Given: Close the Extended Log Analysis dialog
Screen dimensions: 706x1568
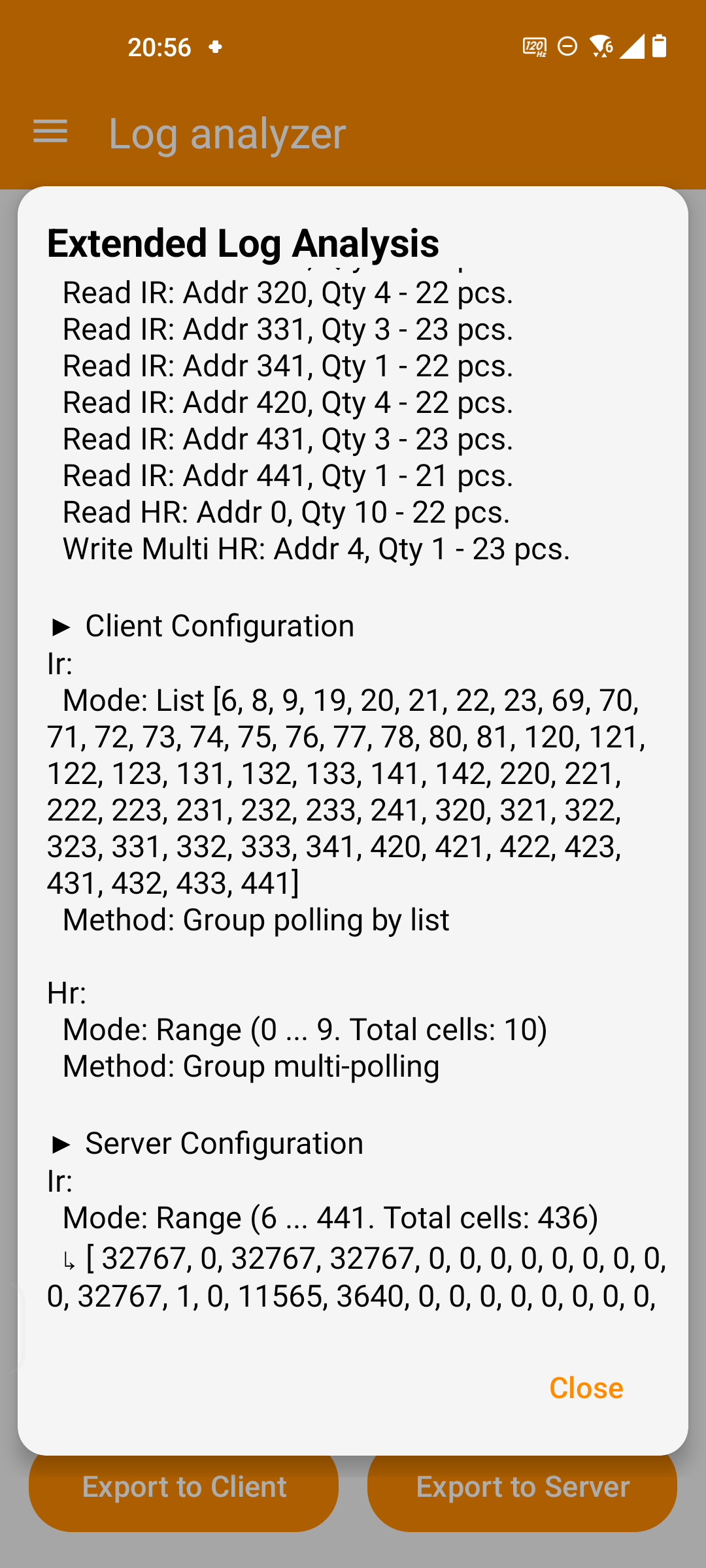Looking at the screenshot, I should (x=586, y=1388).
